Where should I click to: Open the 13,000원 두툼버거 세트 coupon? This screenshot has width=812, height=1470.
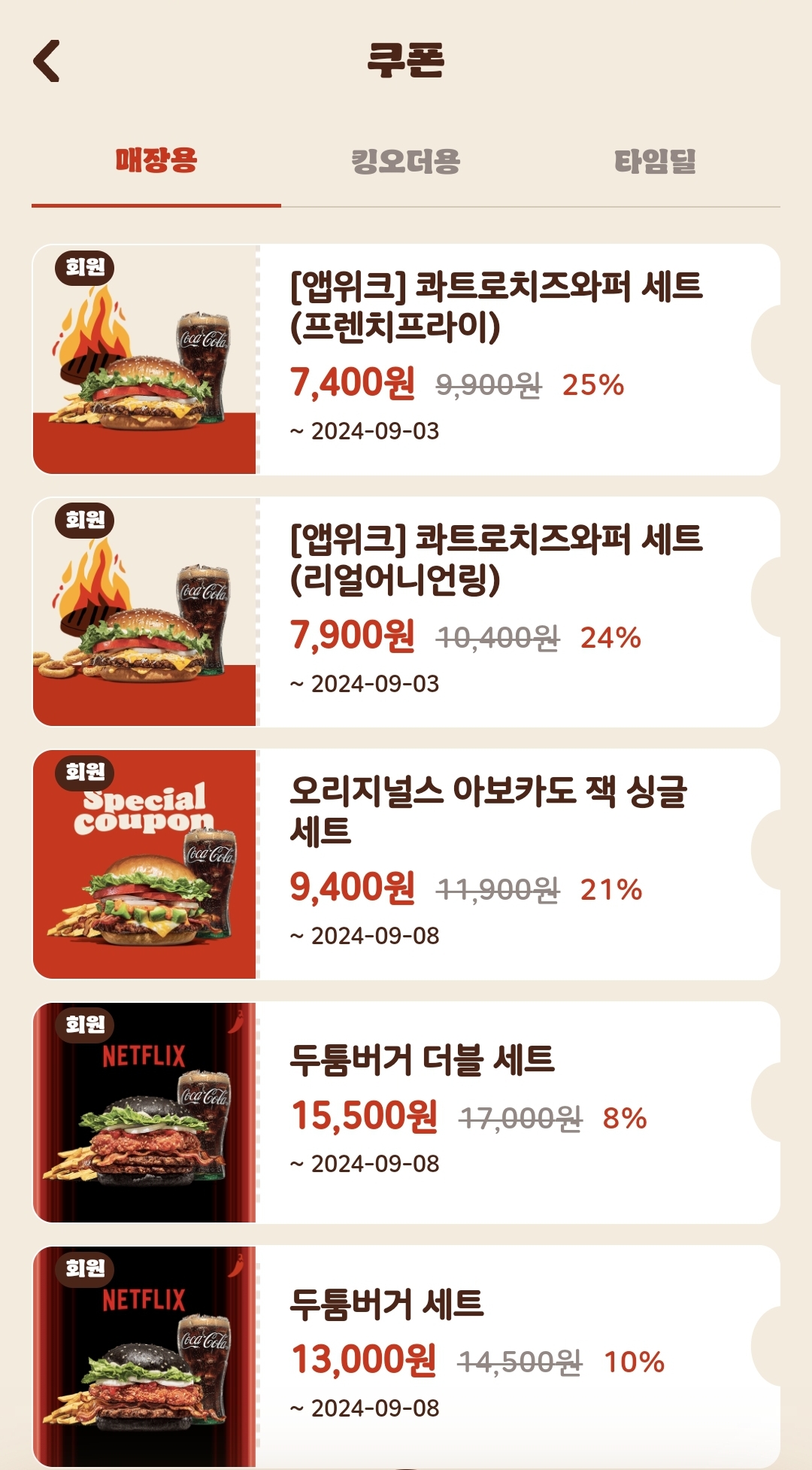406,1356
